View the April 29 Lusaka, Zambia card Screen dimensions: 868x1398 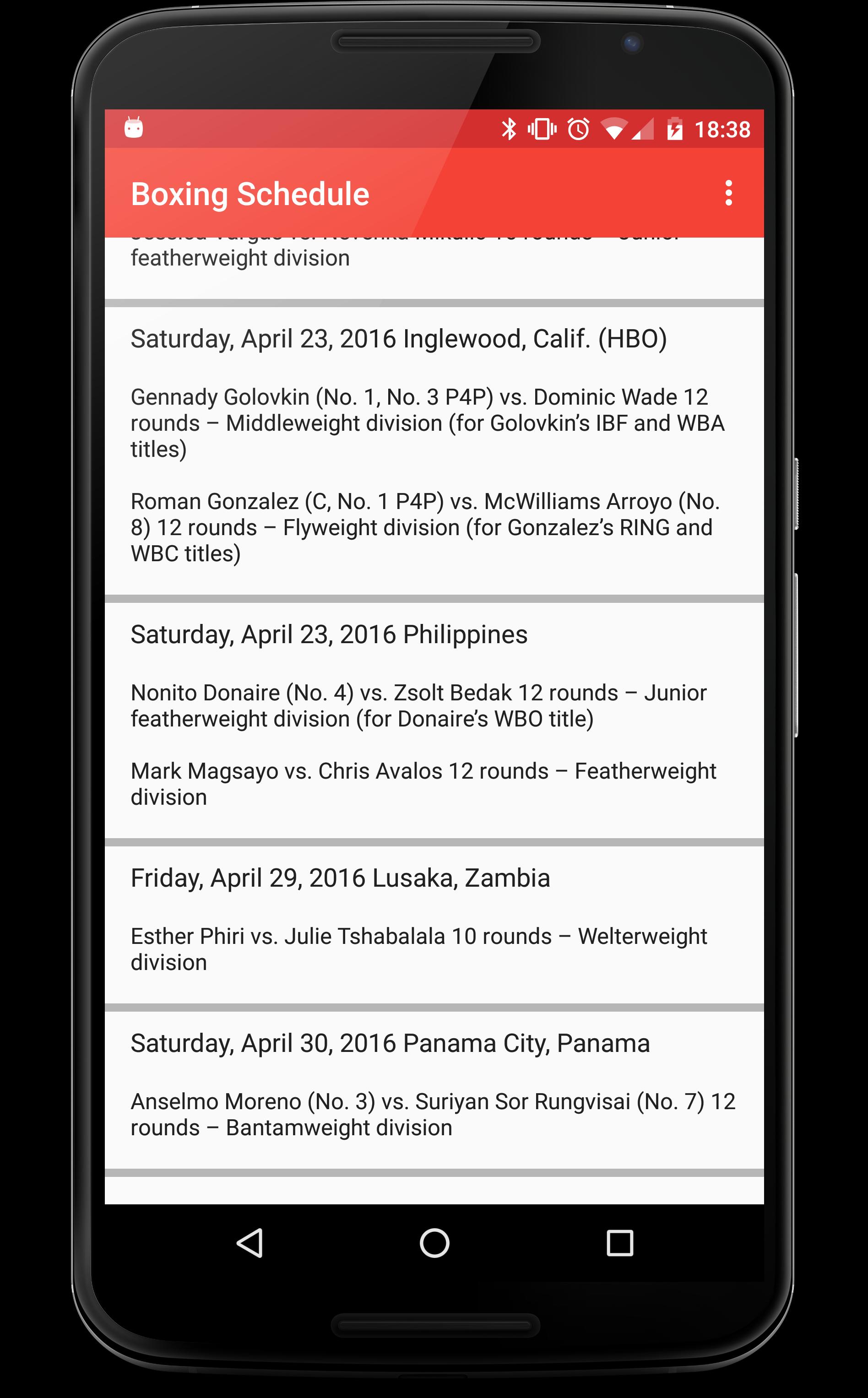(x=434, y=924)
